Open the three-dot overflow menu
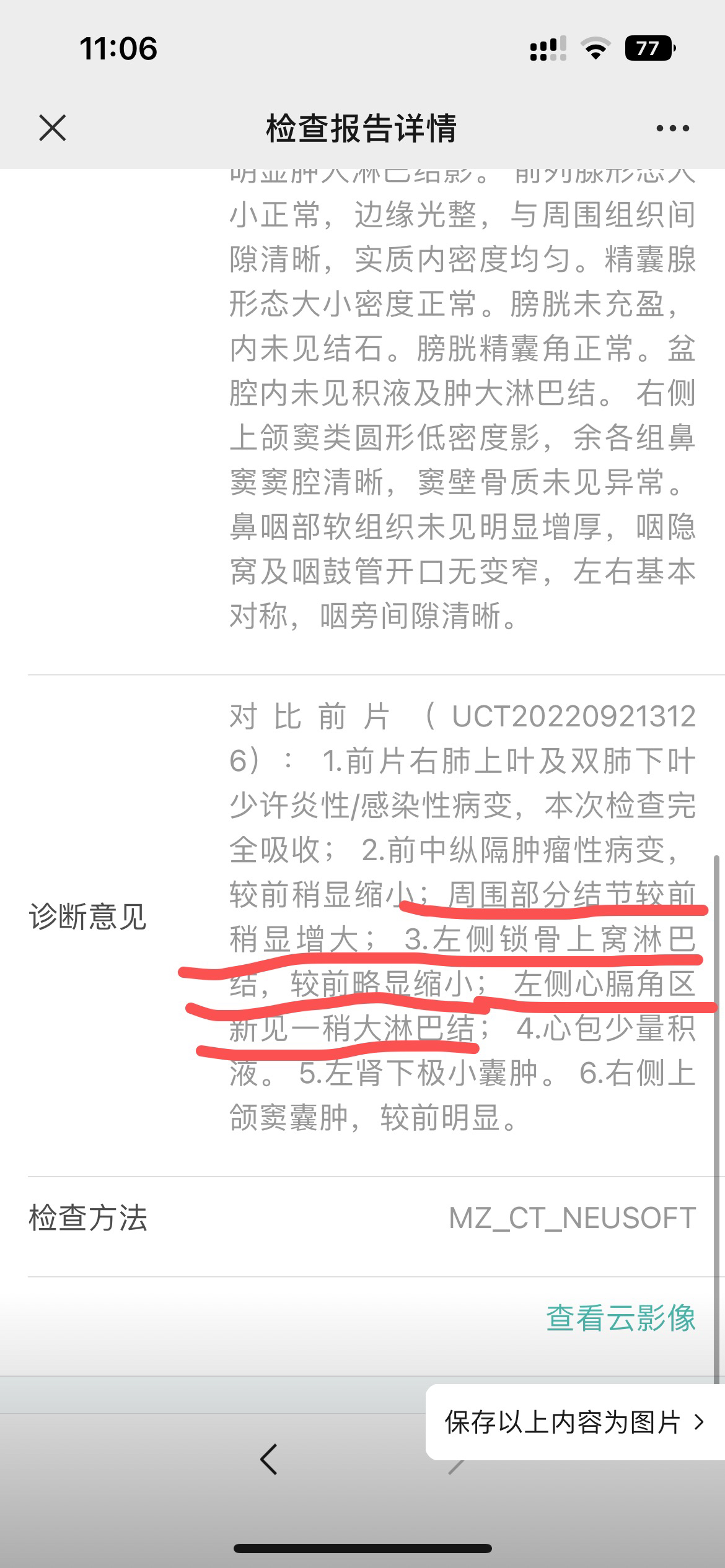 [672, 128]
